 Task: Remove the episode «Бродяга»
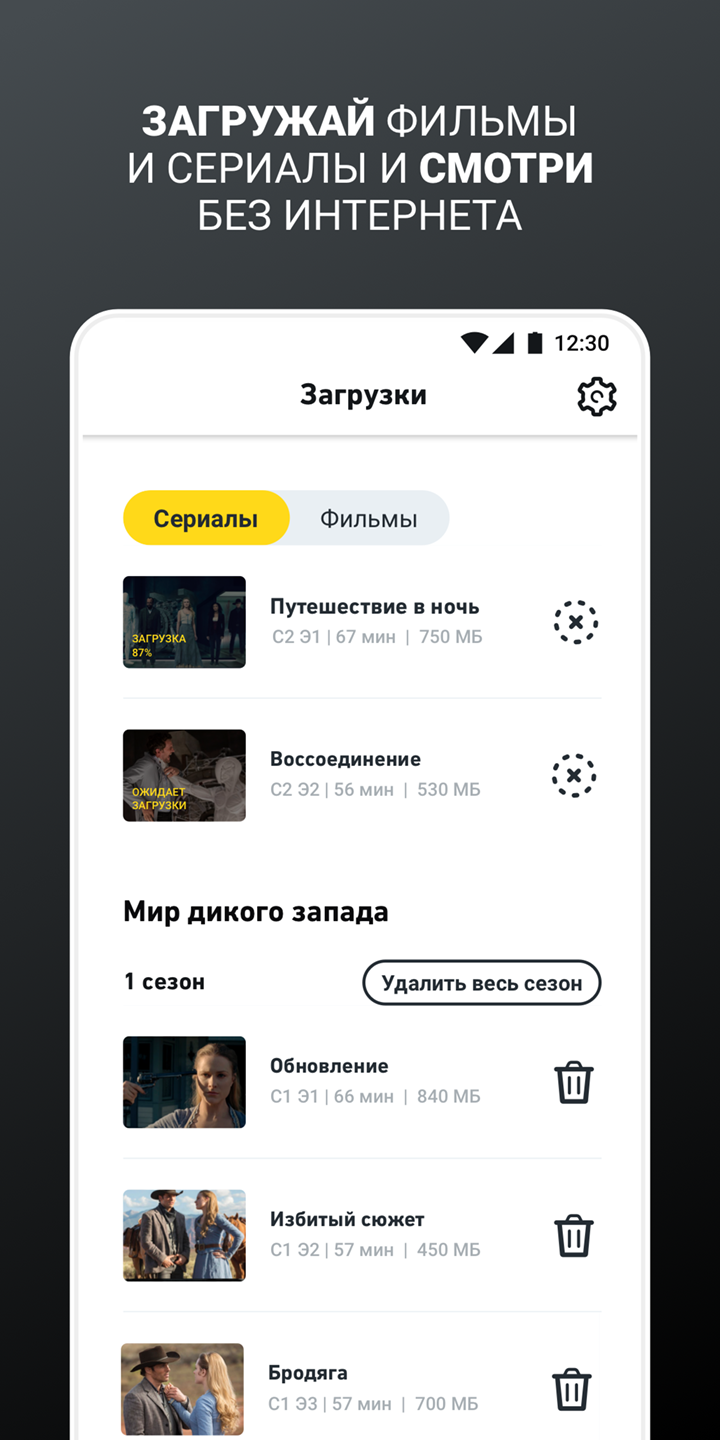pyautogui.click(x=572, y=1388)
